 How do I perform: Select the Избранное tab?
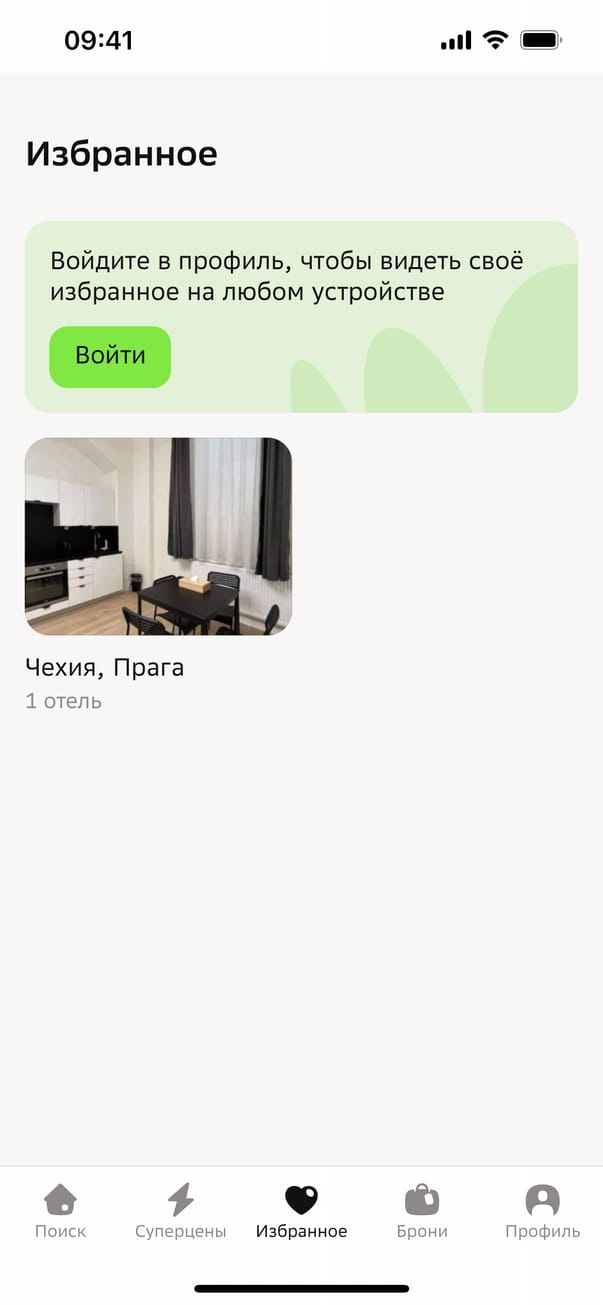click(301, 1210)
